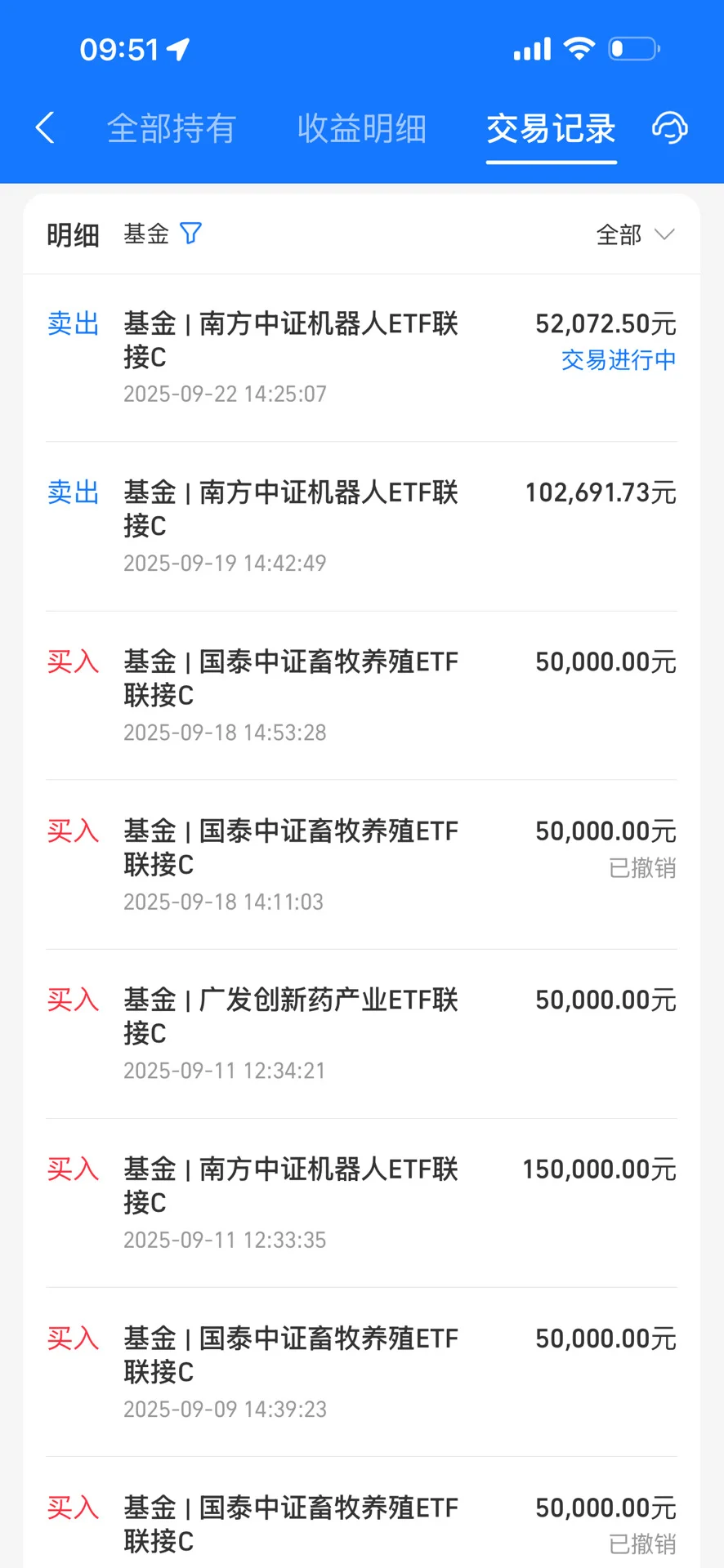View the cancelled buy from 2025-09-18 14:11:03
The height and width of the screenshot is (1568, 724).
pos(361,865)
